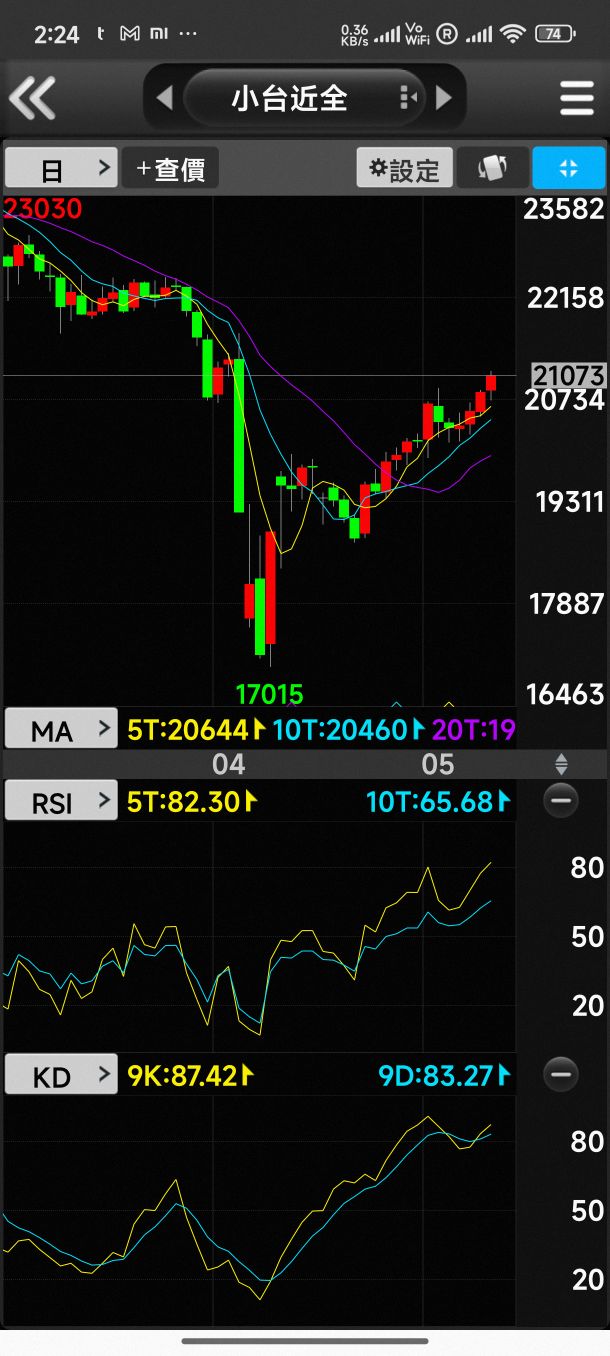The image size is (610, 1356).
Task: Remove the RSI indicator panel
Action: click(x=560, y=801)
